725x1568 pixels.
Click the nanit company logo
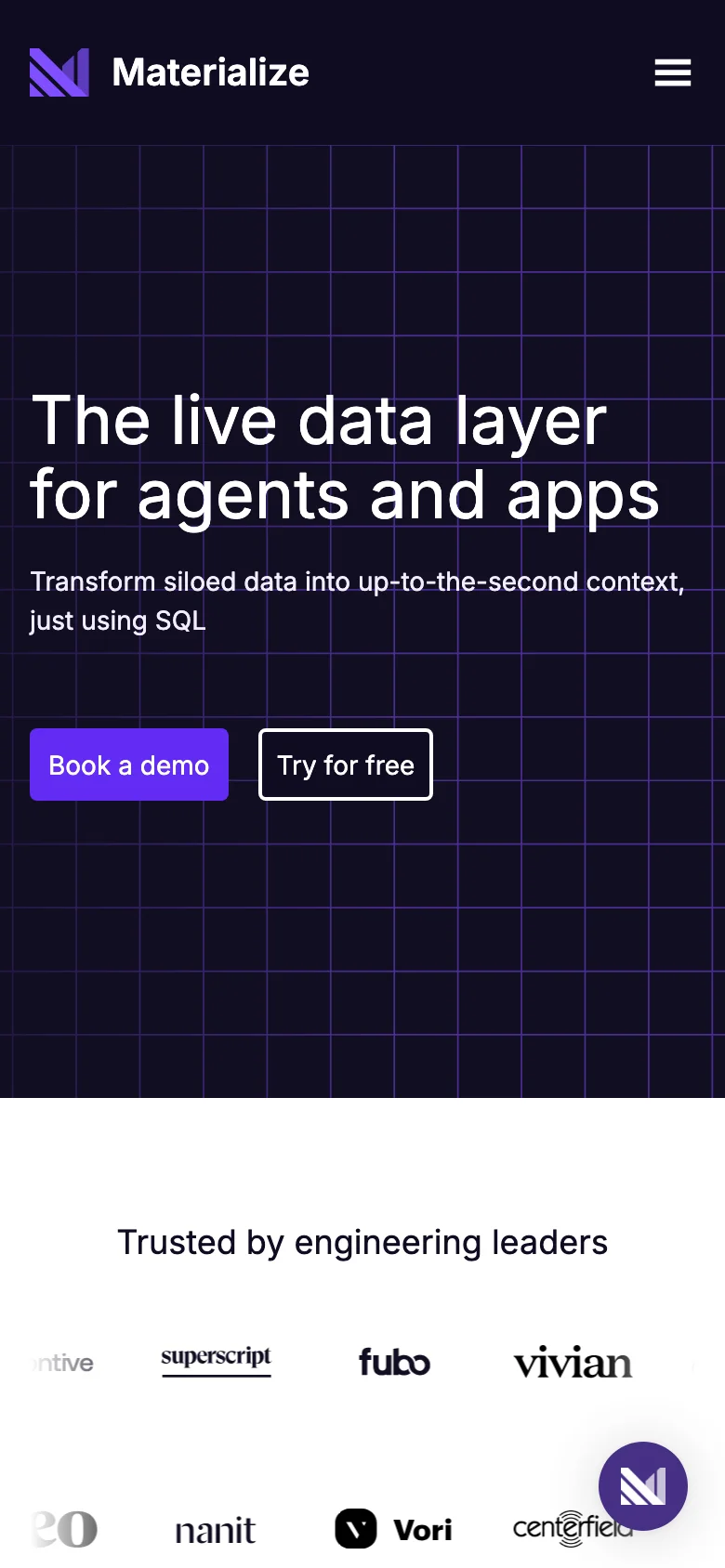(x=215, y=1529)
